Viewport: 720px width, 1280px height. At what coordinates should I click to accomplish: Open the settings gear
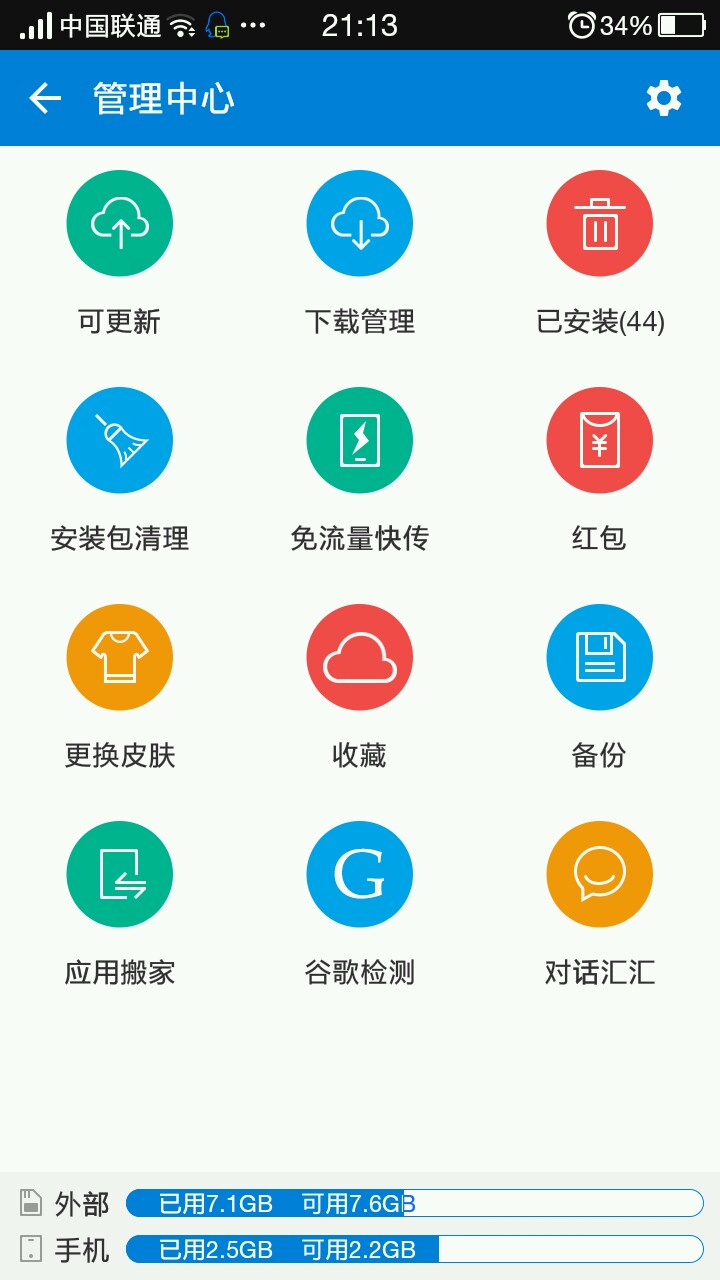click(663, 98)
